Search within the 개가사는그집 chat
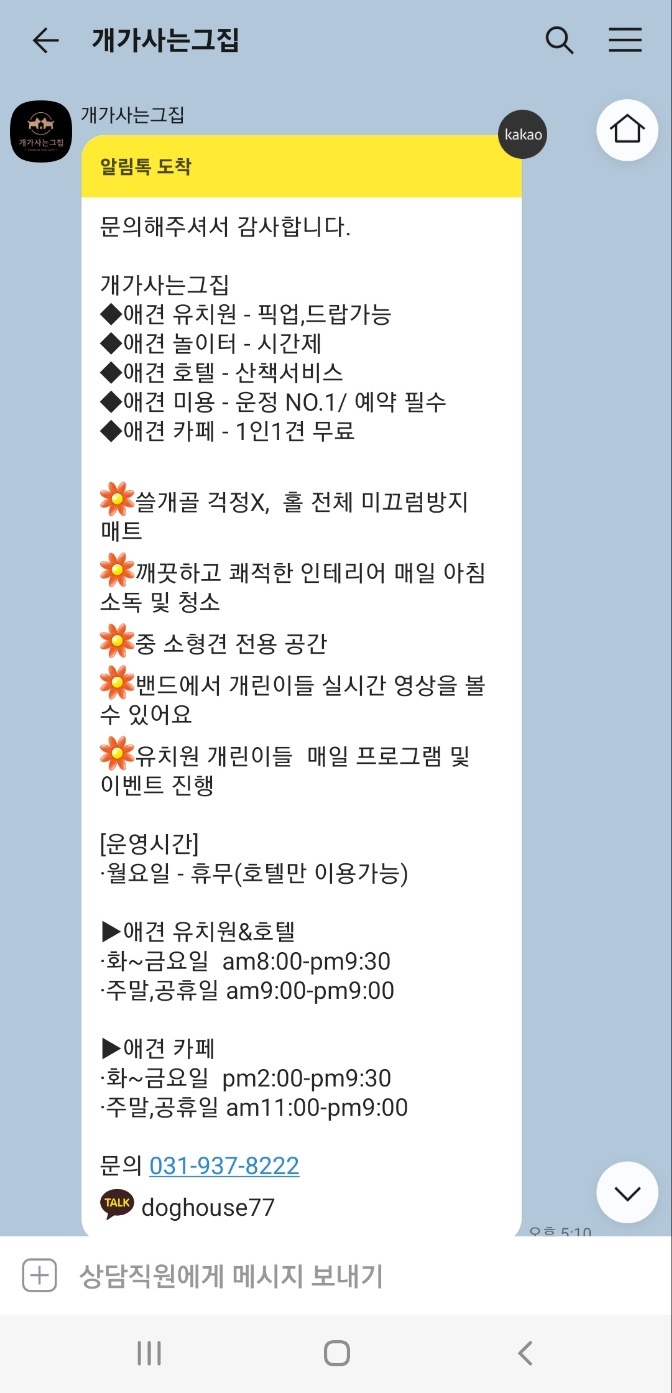Image resolution: width=672 pixels, height=1393 pixels. coord(559,40)
